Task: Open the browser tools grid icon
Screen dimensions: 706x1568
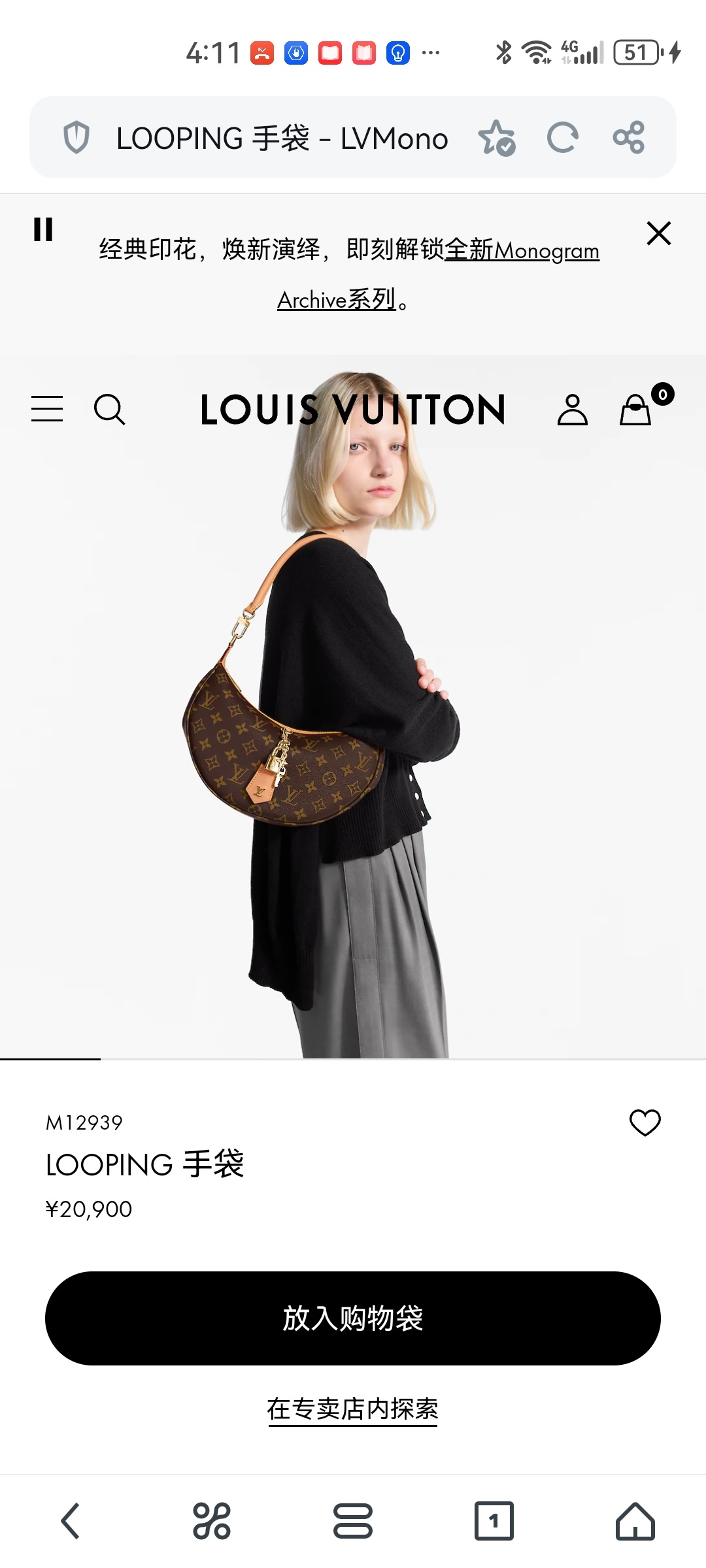Action: coord(212,1521)
